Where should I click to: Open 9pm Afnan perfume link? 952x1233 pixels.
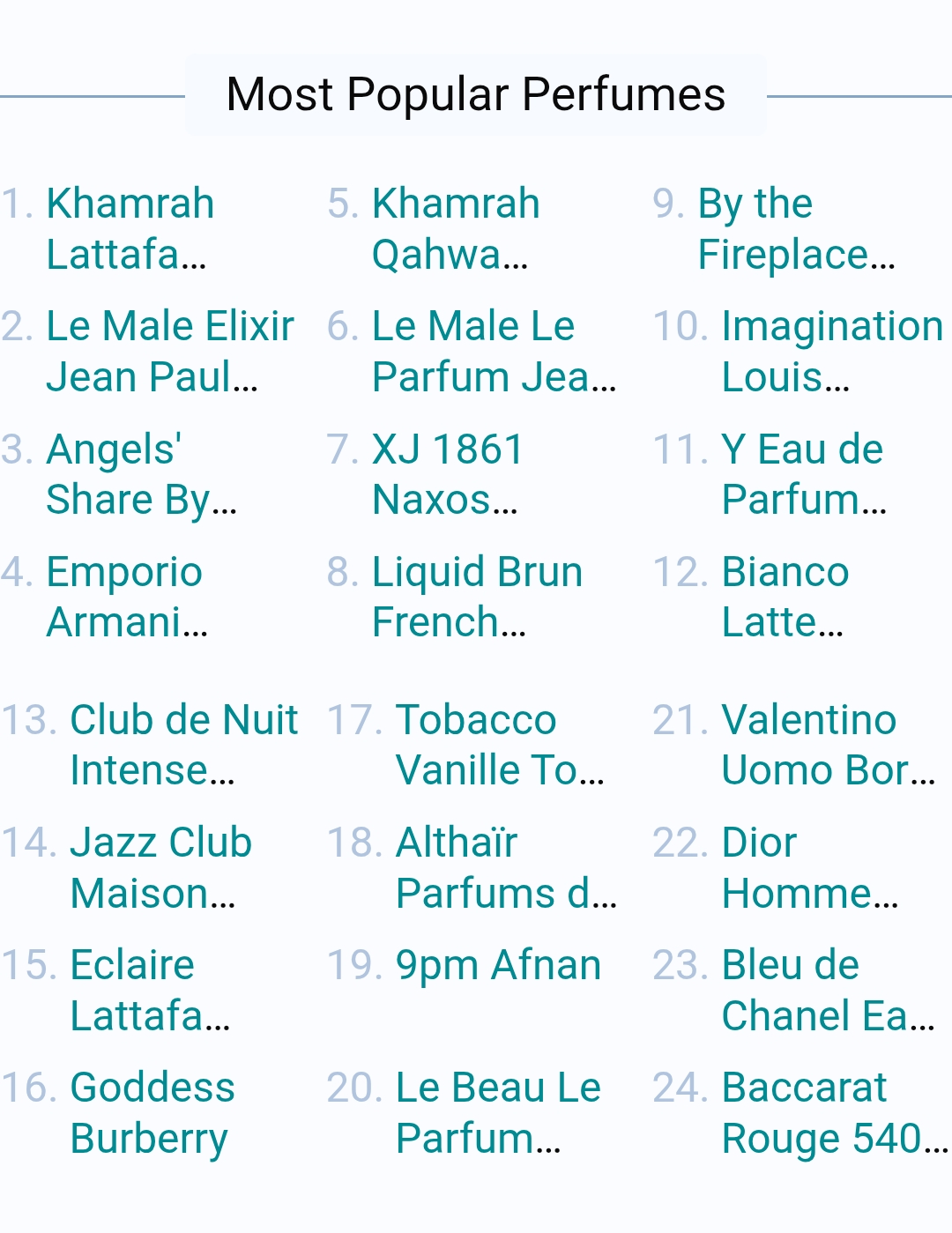coord(498,965)
